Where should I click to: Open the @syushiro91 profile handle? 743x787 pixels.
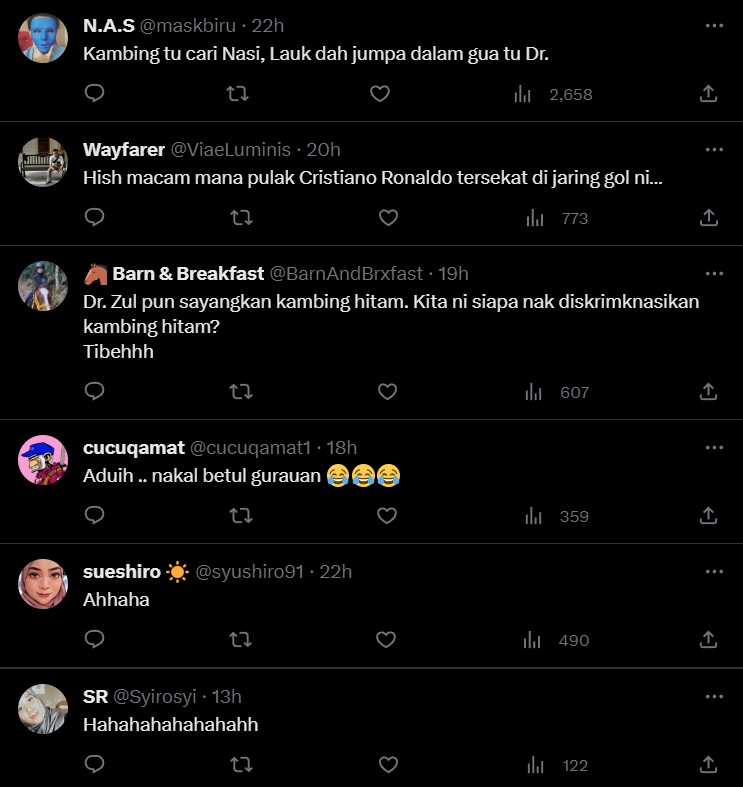coord(255,572)
